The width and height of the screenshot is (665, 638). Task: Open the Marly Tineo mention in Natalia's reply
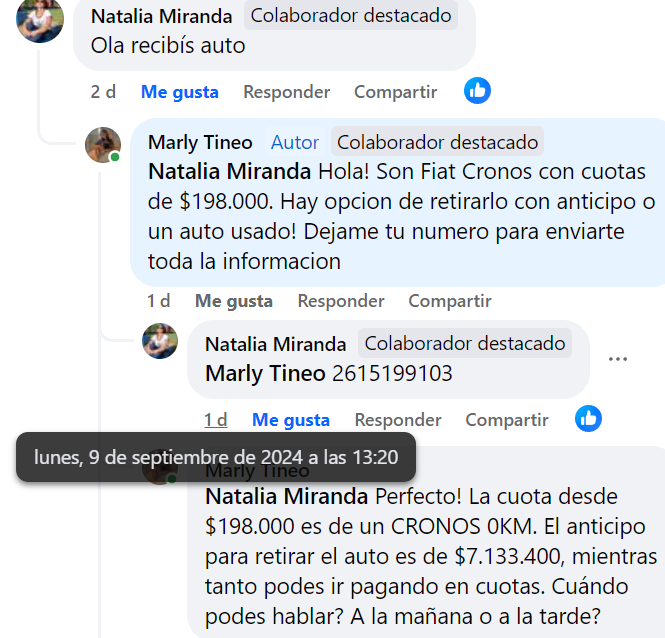tap(264, 374)
